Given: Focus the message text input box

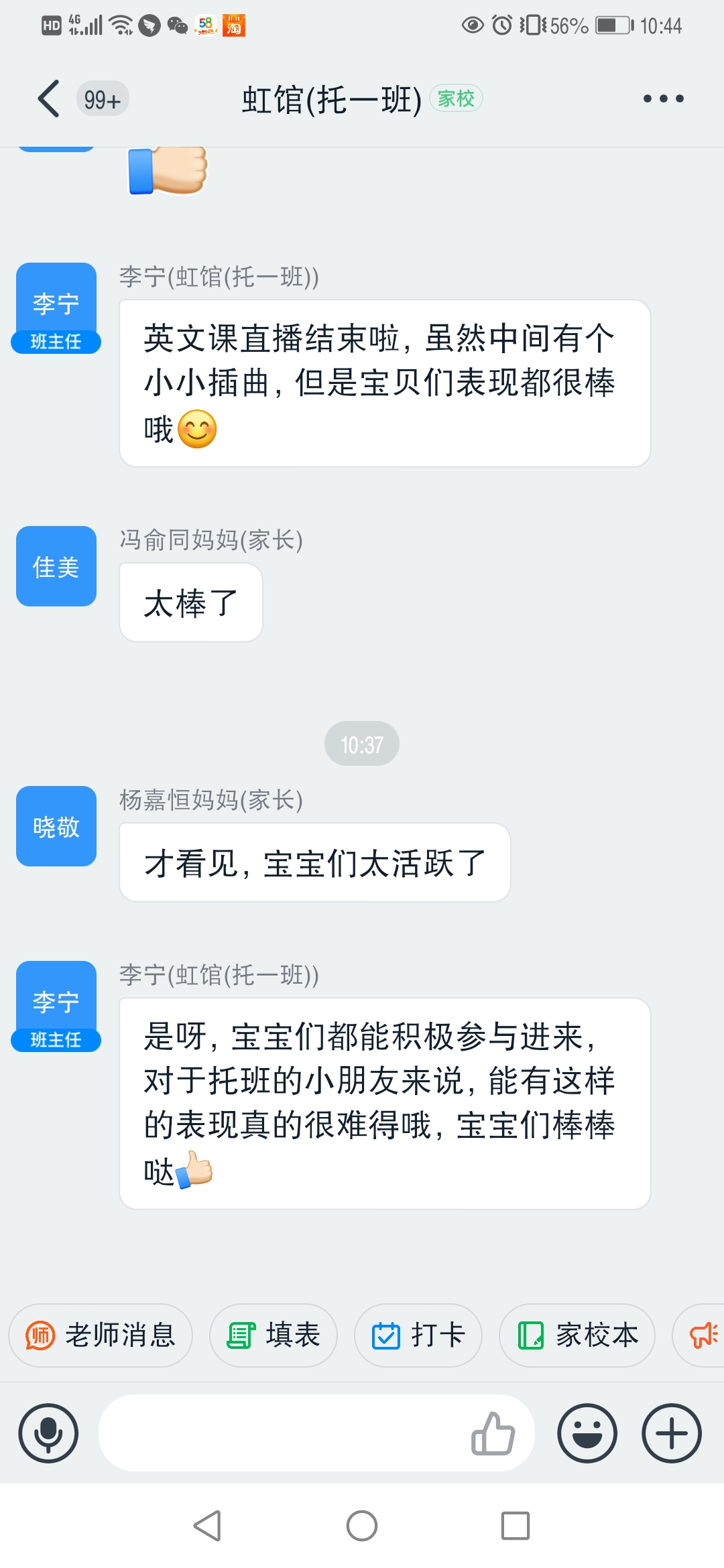Looking at the screenshot, I should (282, 1433).
